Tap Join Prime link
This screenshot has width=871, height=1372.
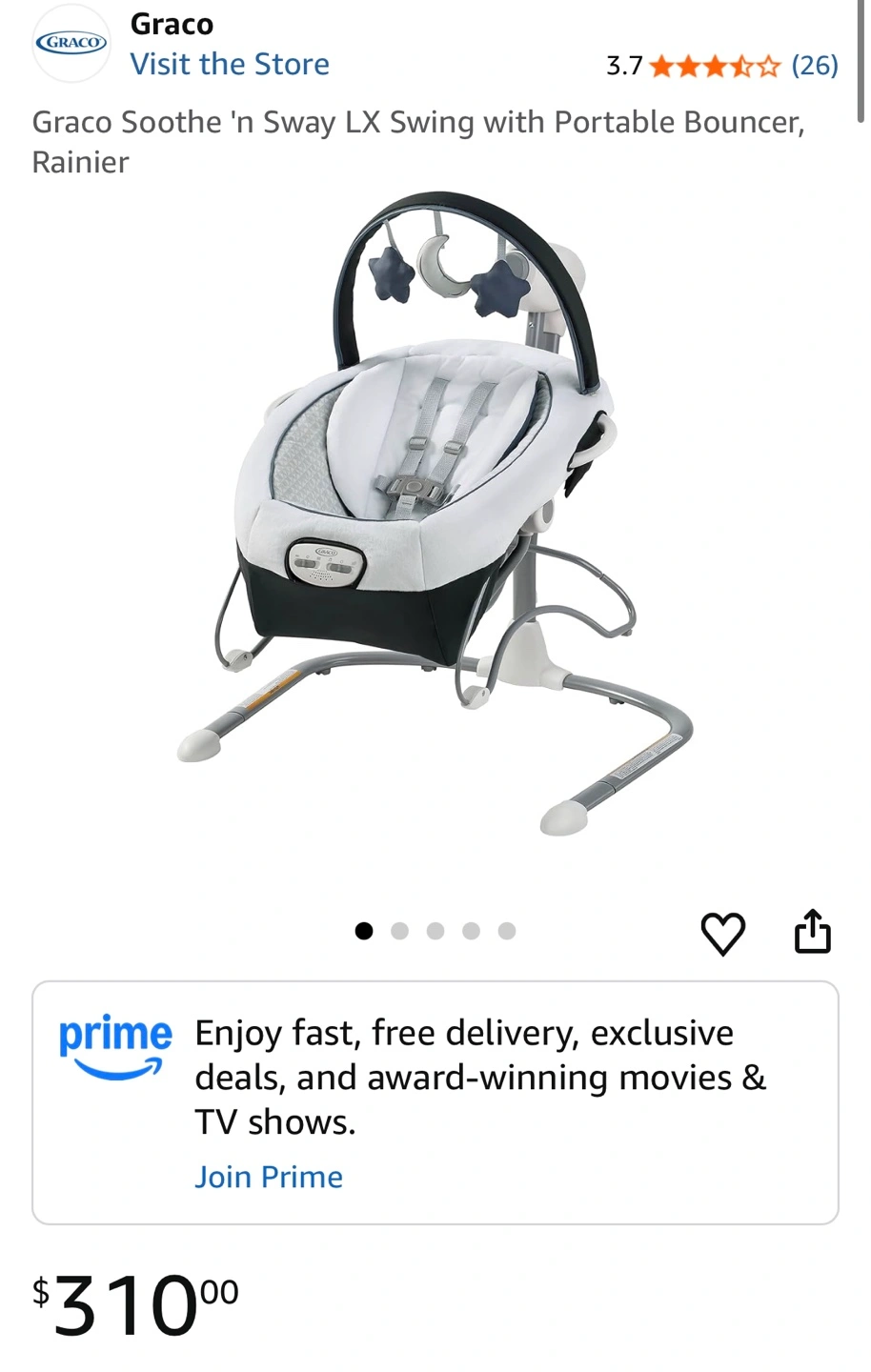pyautogui.click(x=269, y=1177)
